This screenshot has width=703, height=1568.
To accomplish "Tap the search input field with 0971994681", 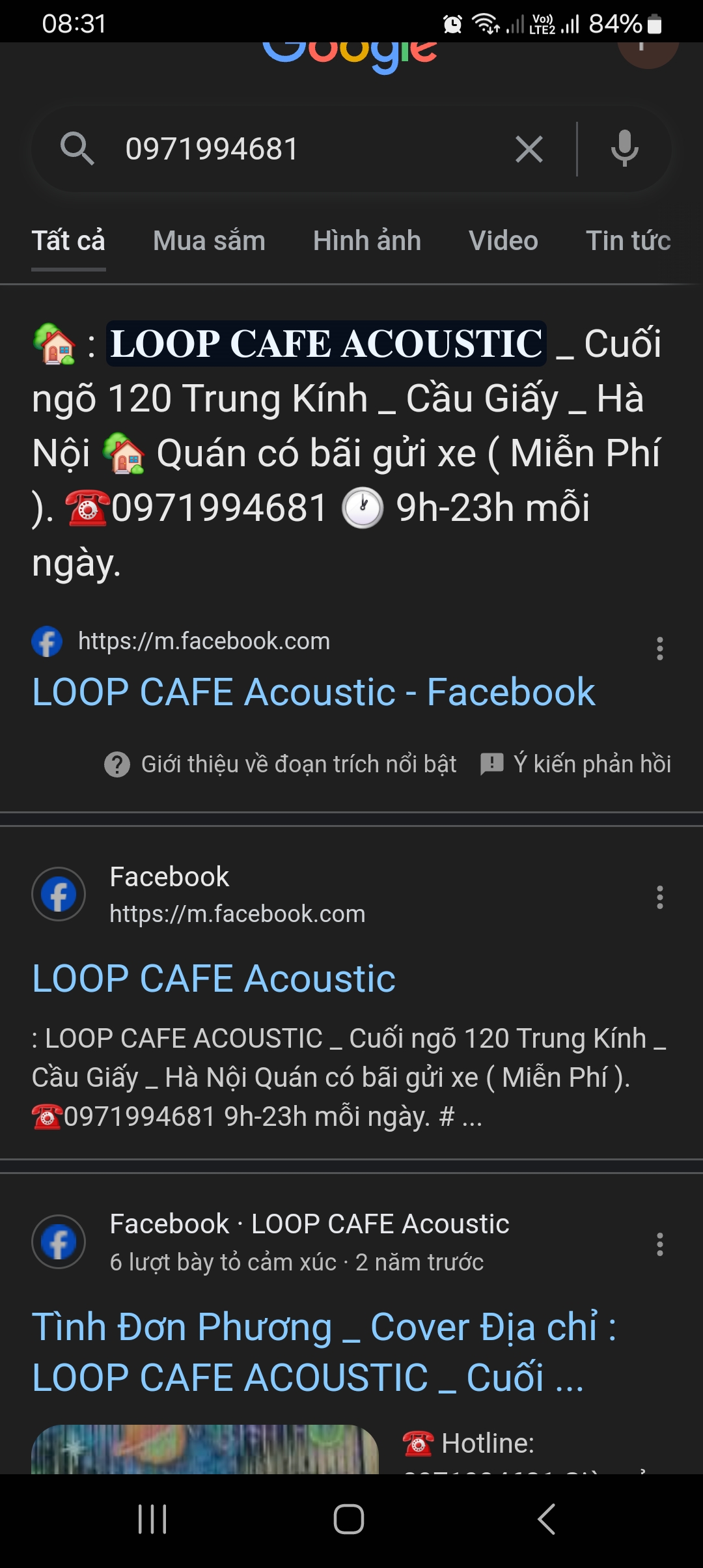I will [x=260, y=148].
